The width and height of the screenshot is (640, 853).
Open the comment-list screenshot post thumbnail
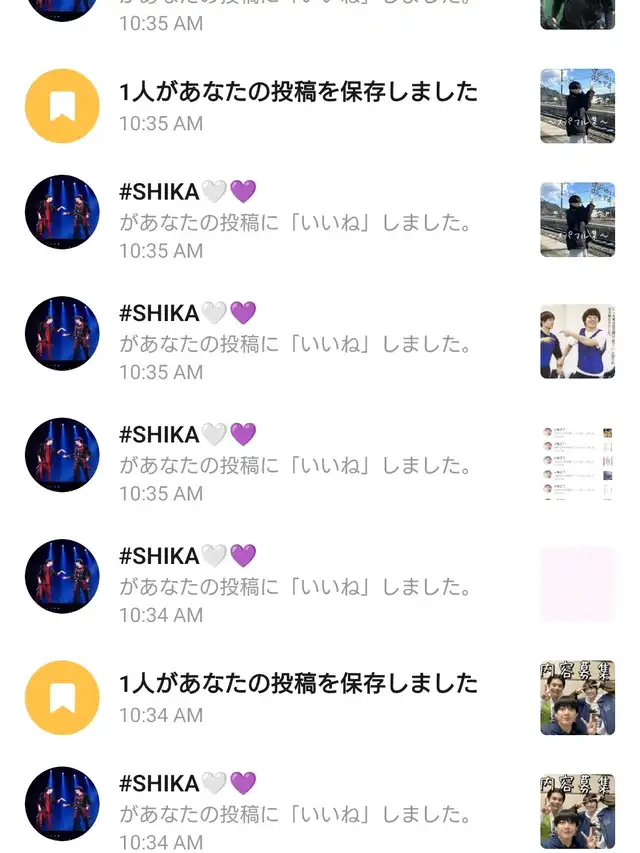point(577,463)
